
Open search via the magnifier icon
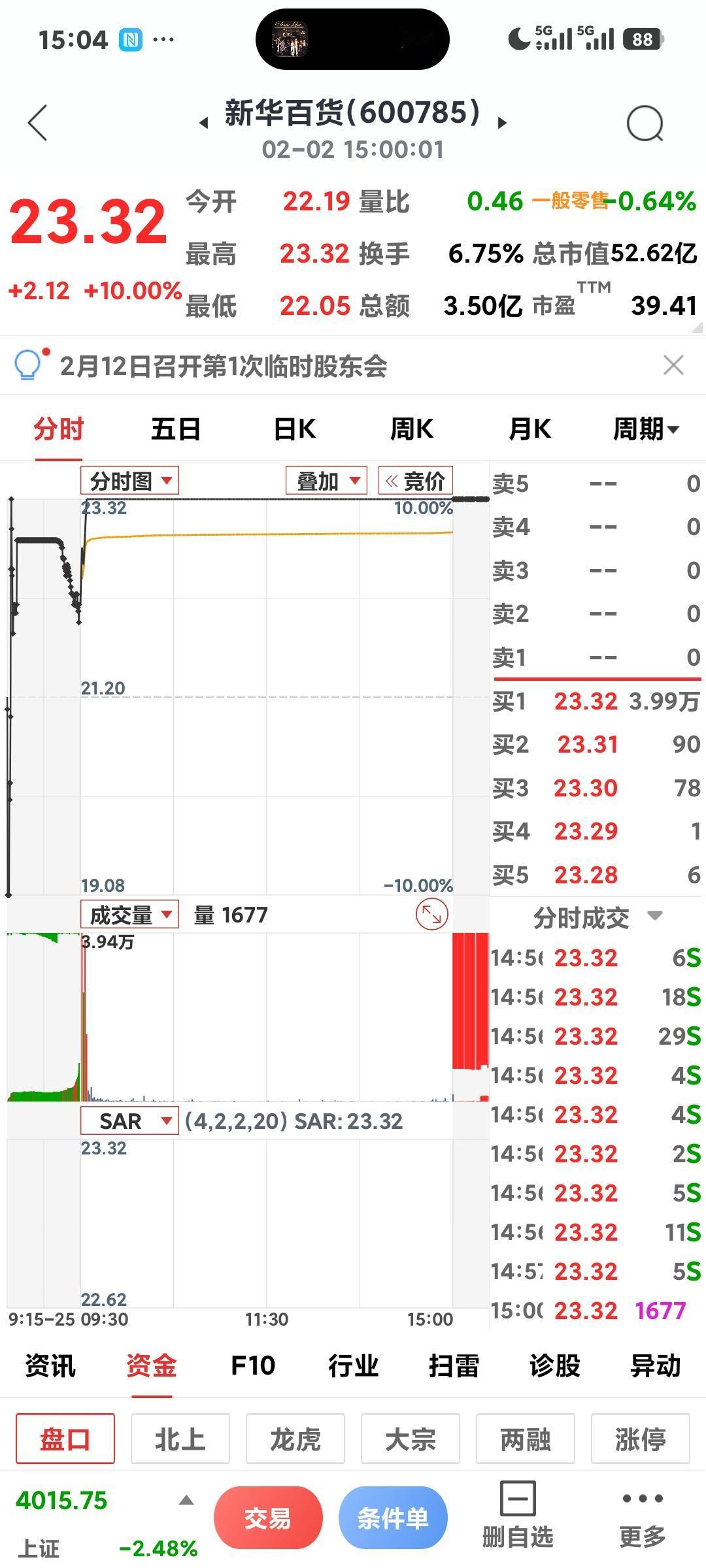coord(644,121)
